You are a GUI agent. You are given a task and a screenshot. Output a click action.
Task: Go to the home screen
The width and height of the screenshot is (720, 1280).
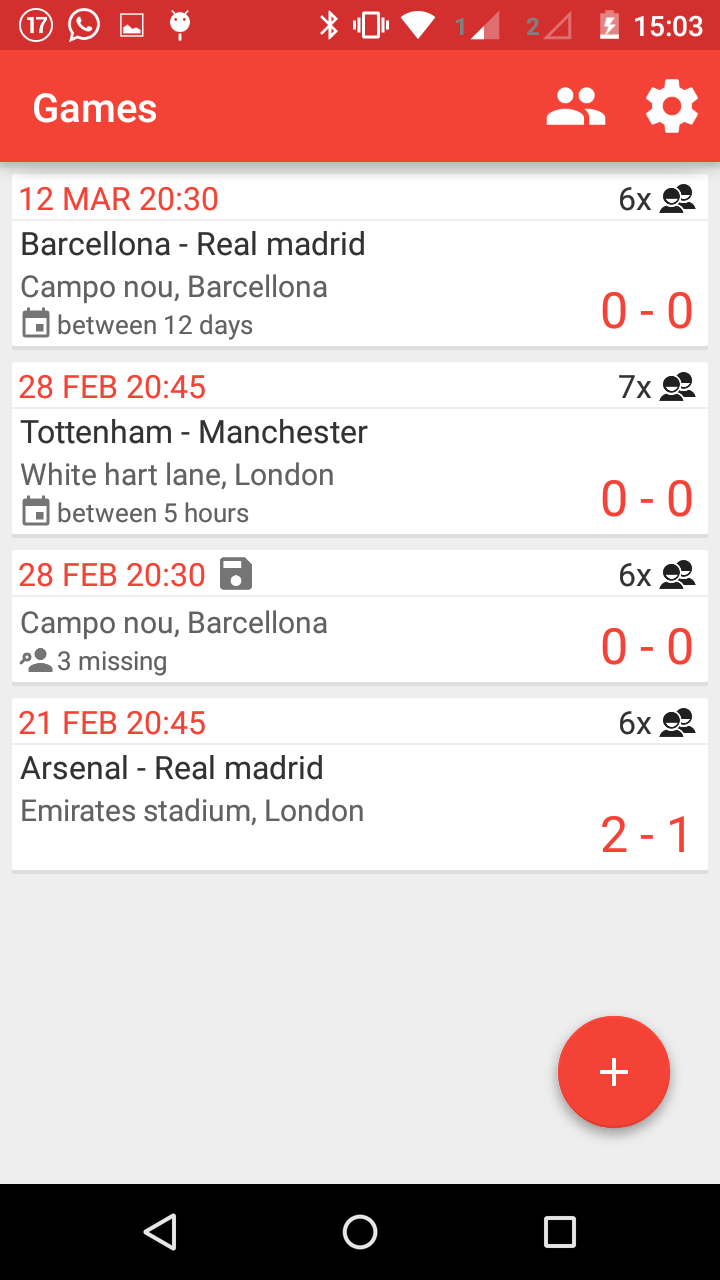coord(360,1232)
